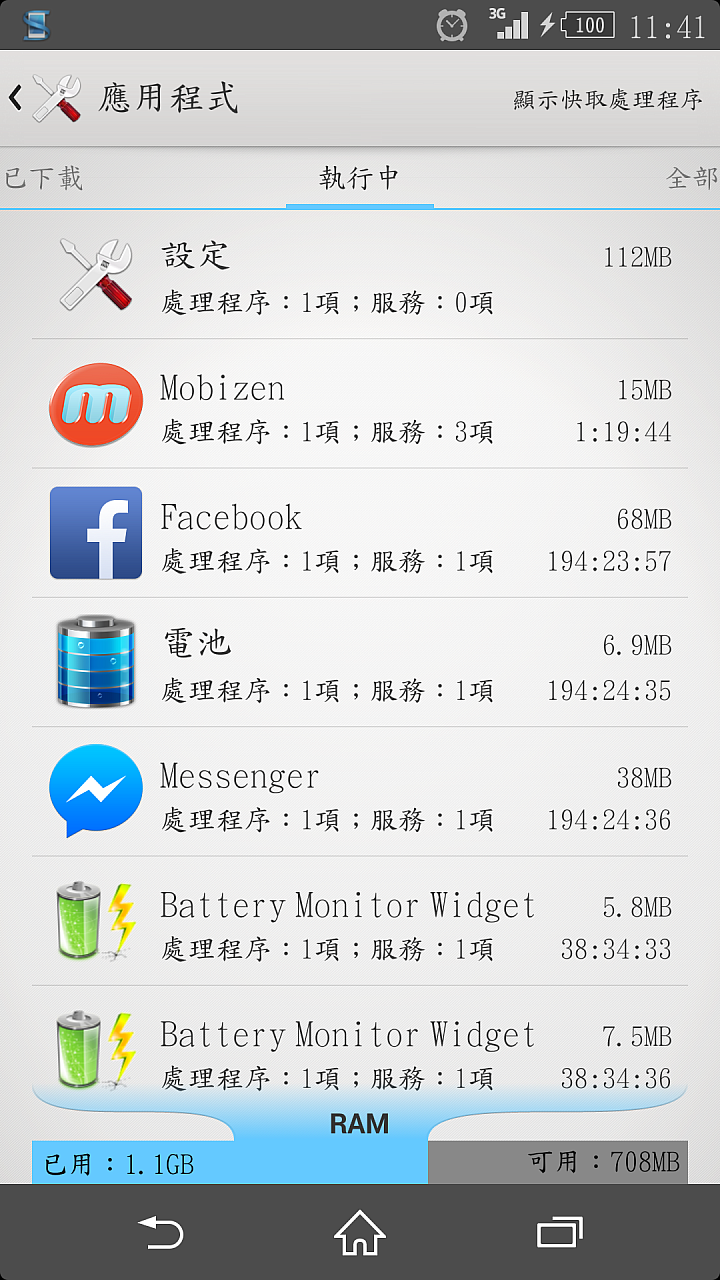Switch to the 已下載 tab
Viewport: 720px width, 1280px height.
pyautogui.click(x=44, y=179)
